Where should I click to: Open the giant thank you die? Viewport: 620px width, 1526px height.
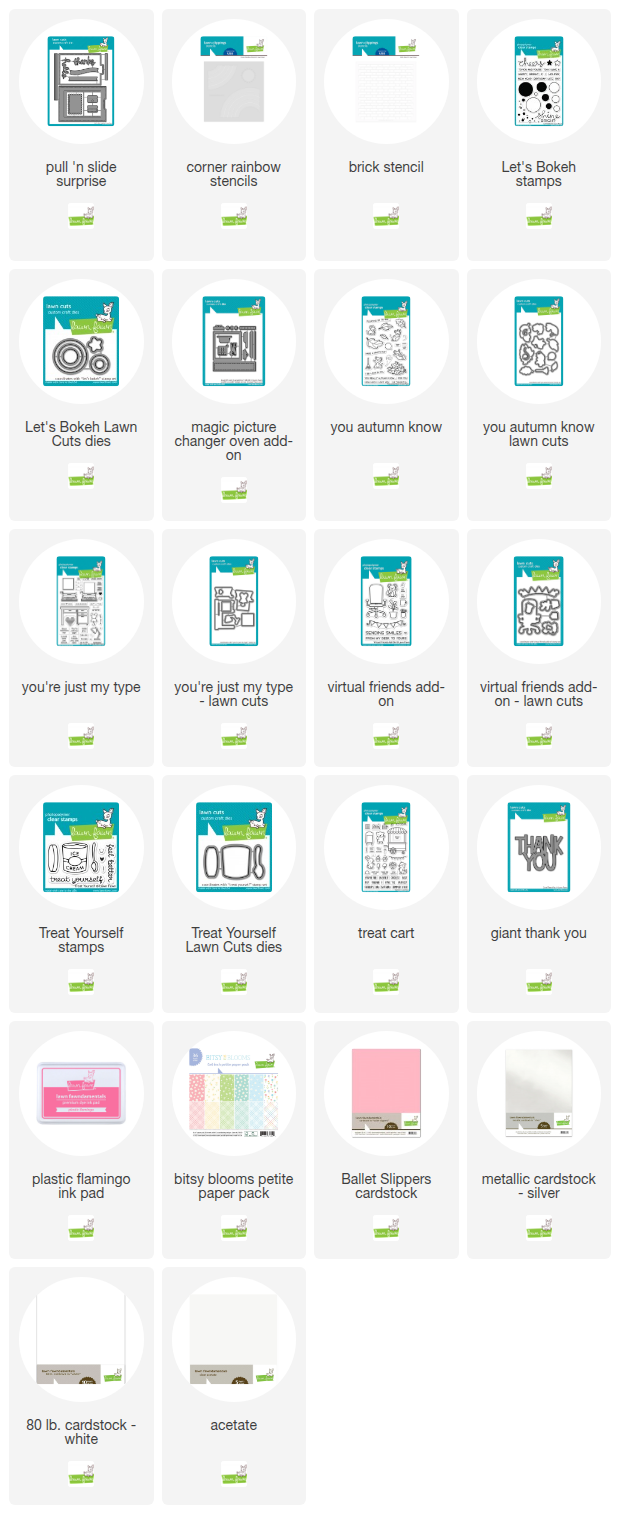[x=538, y=848]
